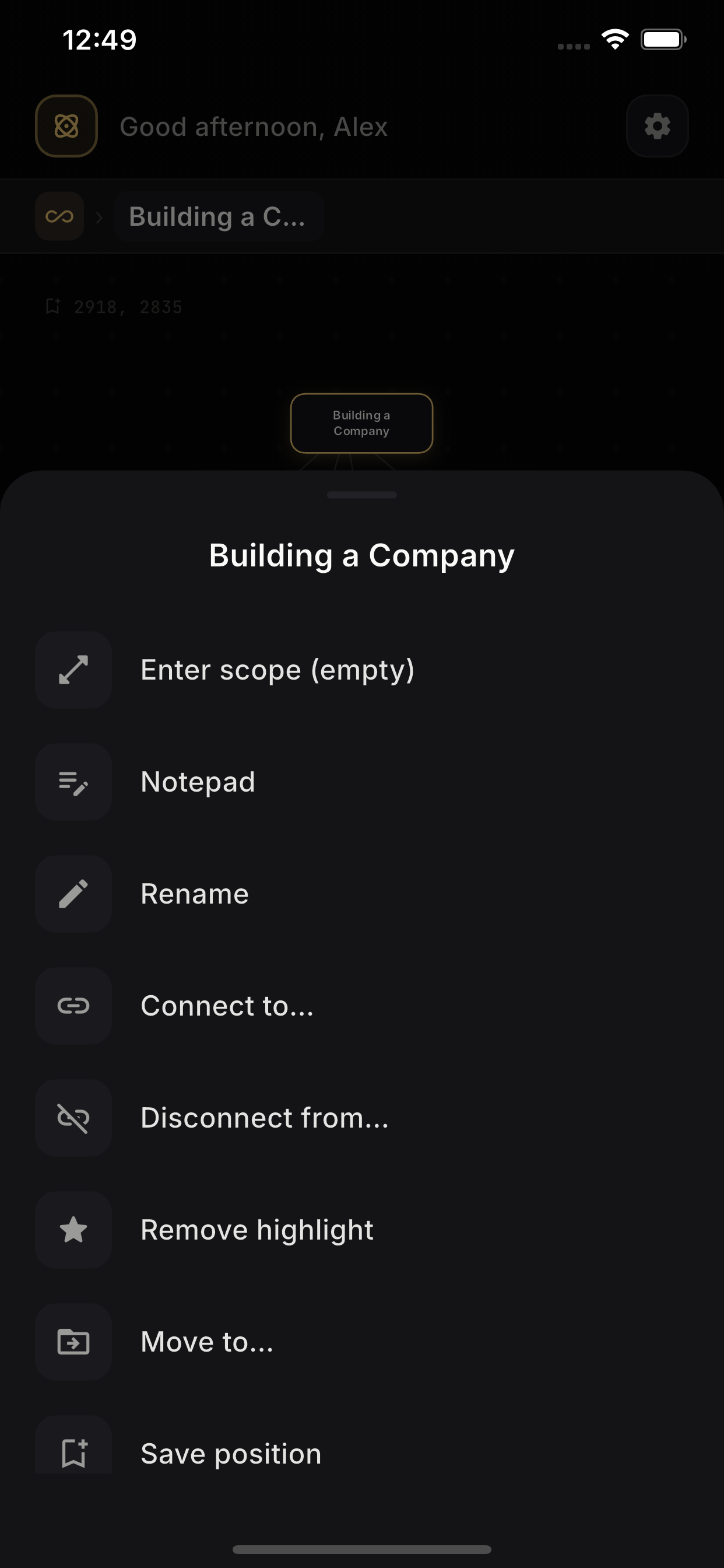Viewport: 724px width, 1568px height.
Task: Remove highlight from Building a Company
Action: tap(256, 1230)
